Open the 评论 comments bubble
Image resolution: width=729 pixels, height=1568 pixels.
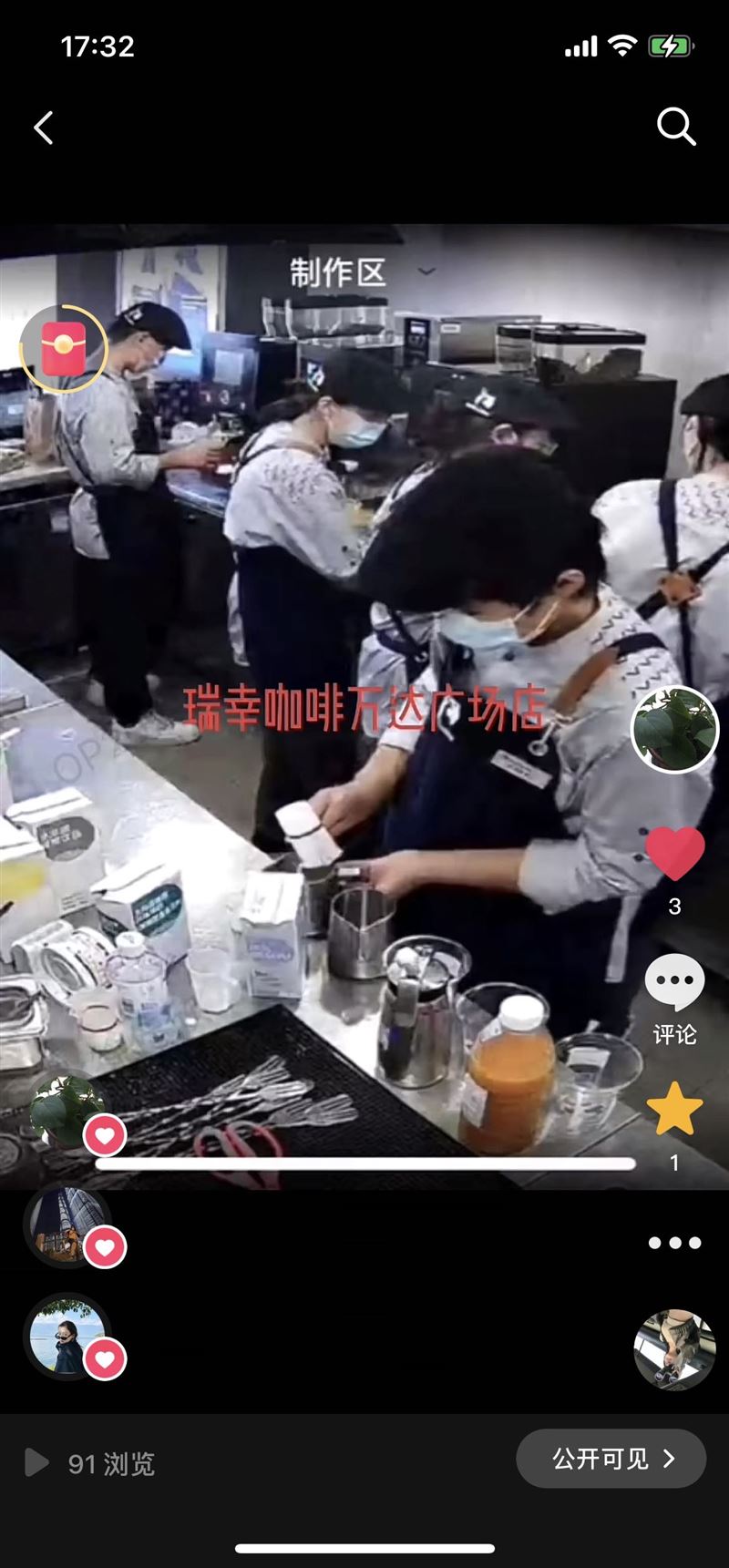coord(674,983)
